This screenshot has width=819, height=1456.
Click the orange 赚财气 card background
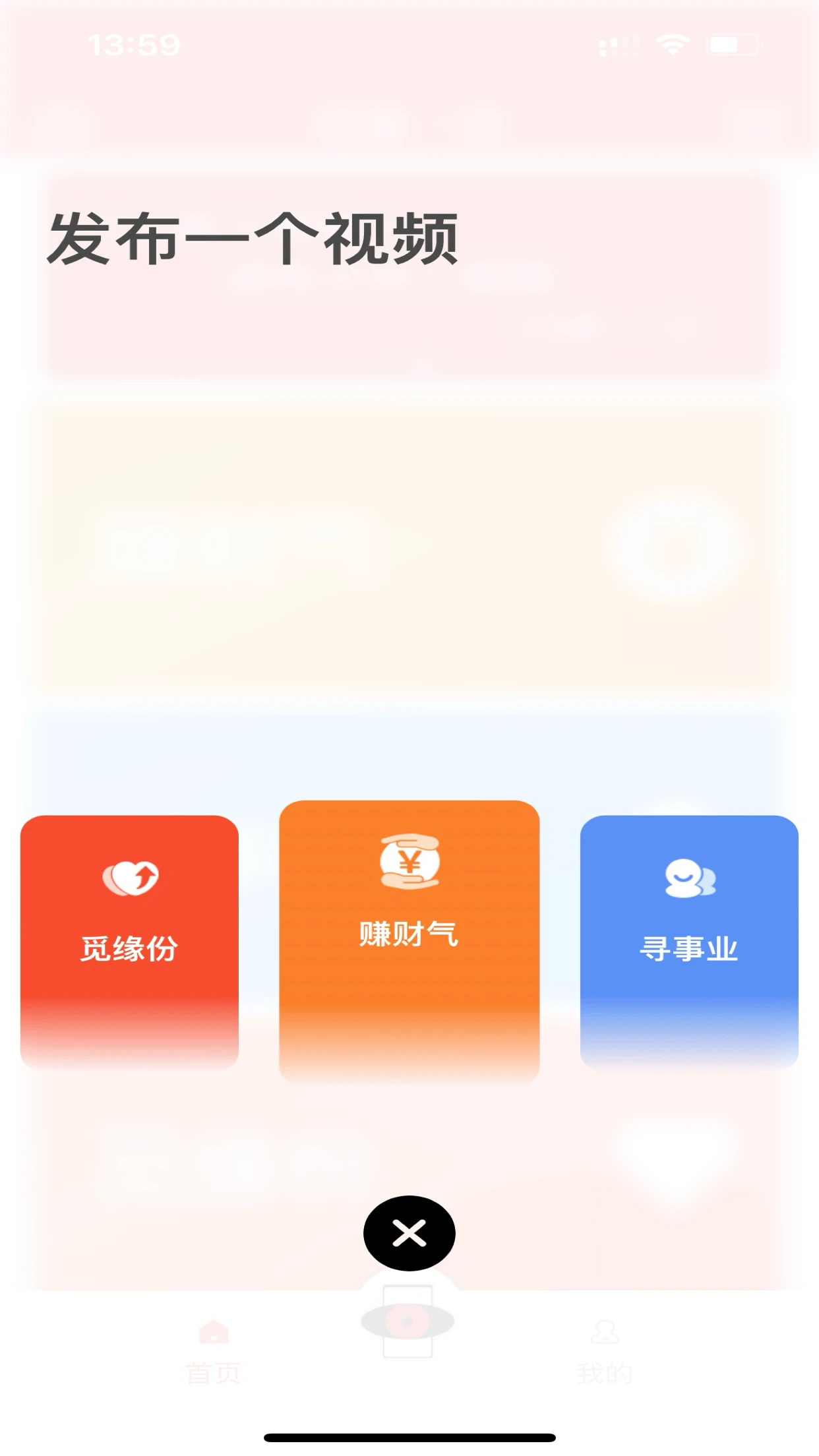(x=409, y=1029)
